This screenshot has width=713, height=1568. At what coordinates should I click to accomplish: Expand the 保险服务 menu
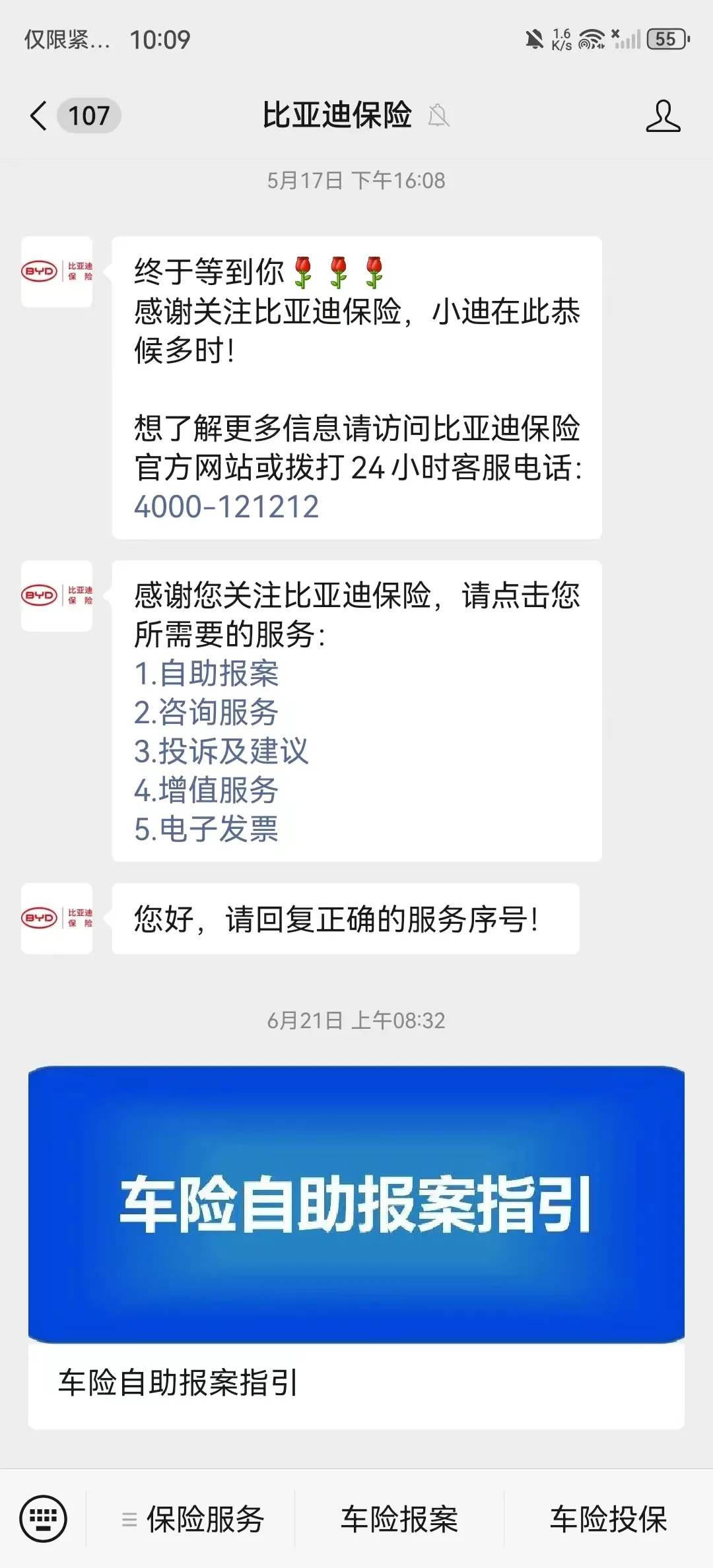coord(193,1519)
